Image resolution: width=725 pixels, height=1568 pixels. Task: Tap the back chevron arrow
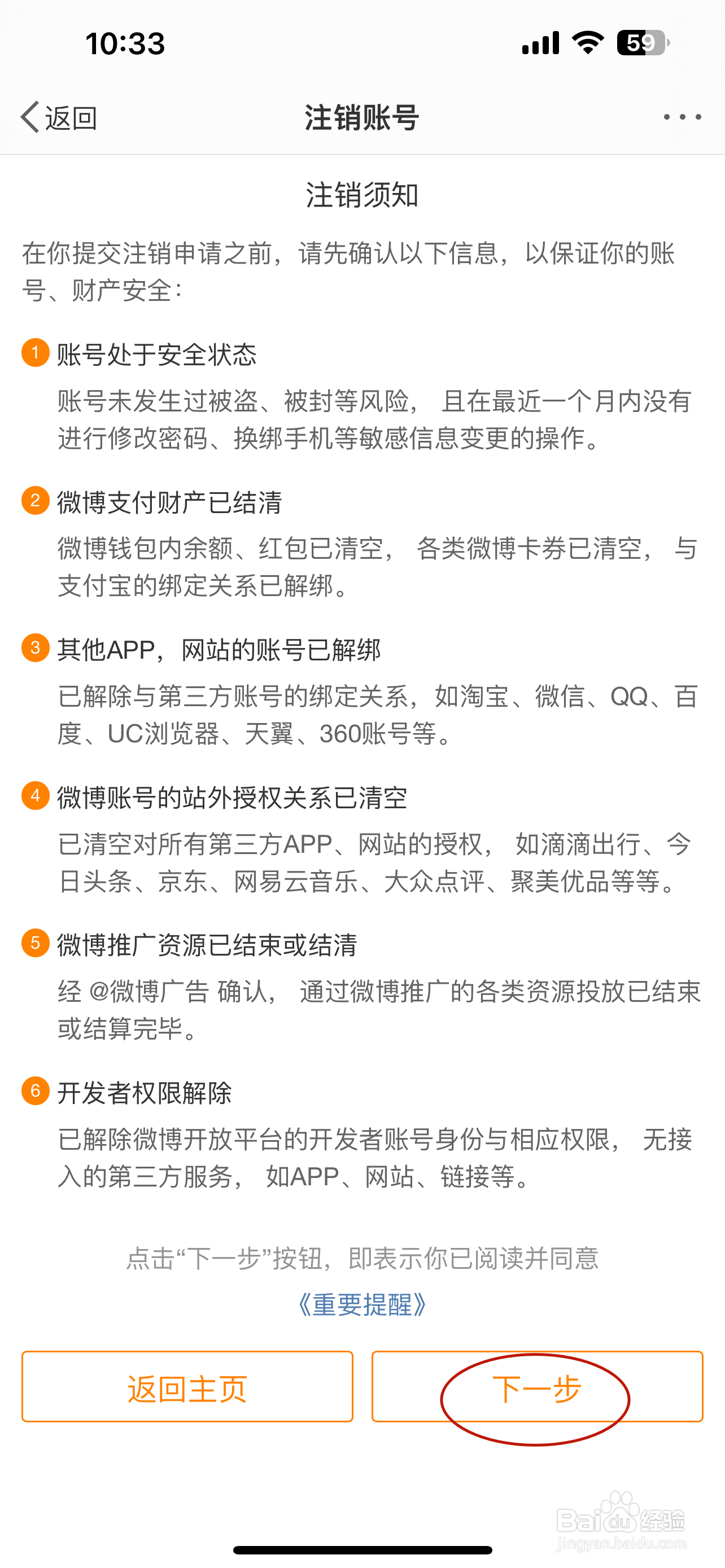click(29, 116)
